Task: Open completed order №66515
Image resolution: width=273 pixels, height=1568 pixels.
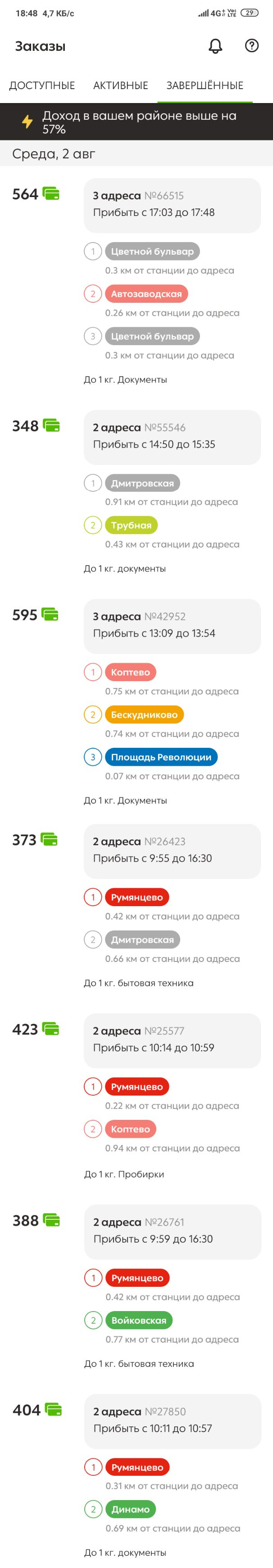Action: pos(172,205)
